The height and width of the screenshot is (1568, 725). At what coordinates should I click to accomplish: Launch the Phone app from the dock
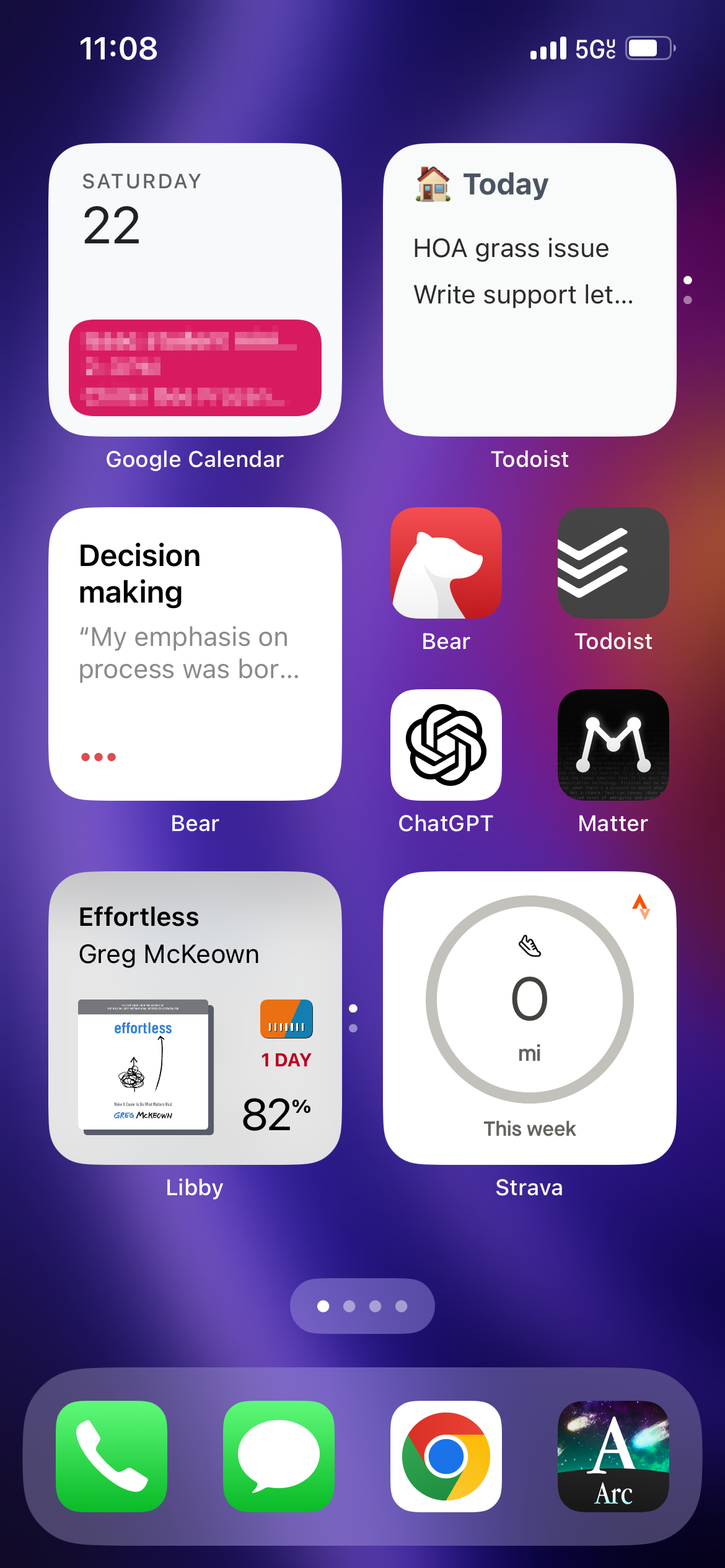click(x=112, y=1456)
